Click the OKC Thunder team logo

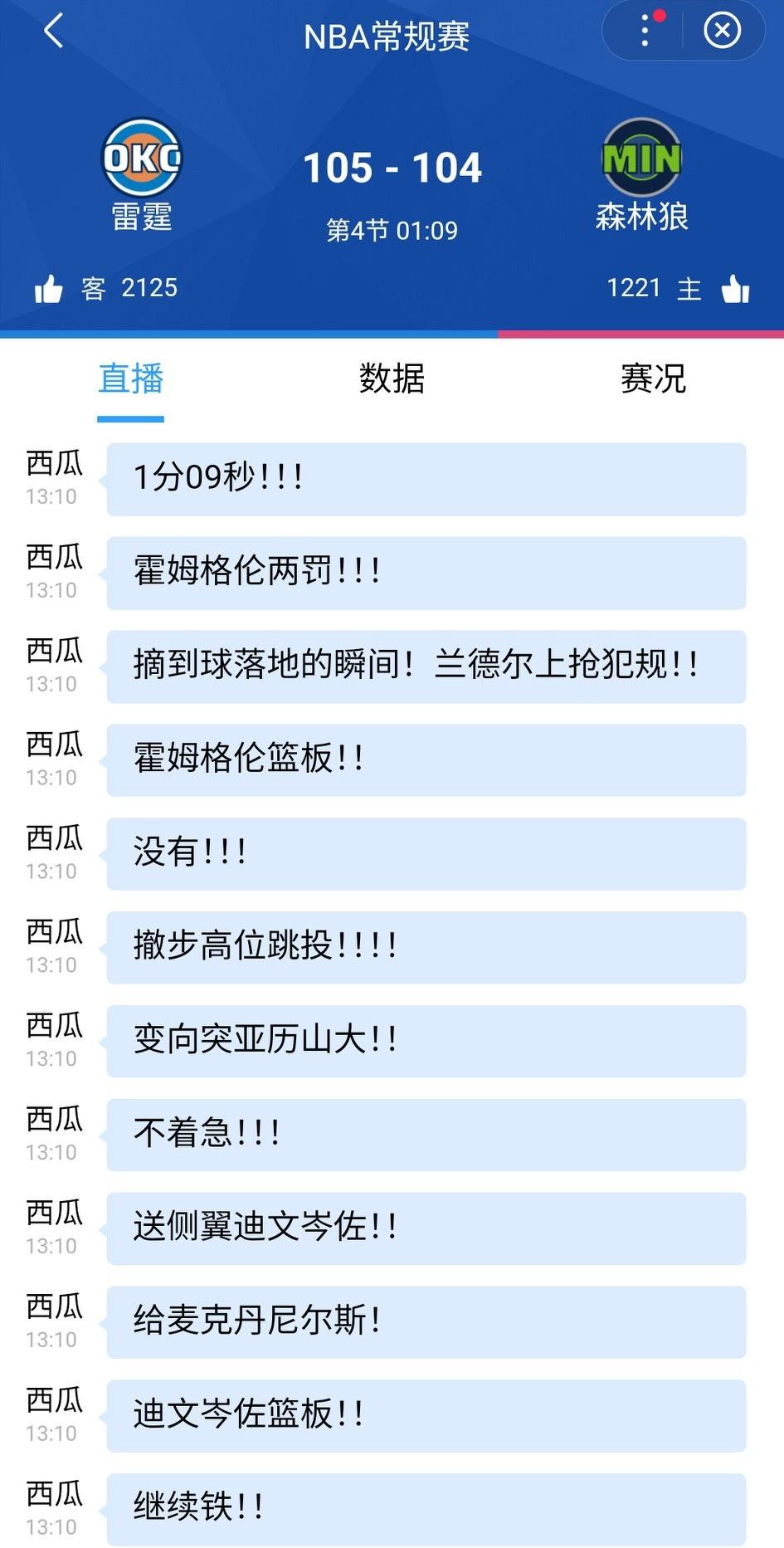[x=141, y=158]
